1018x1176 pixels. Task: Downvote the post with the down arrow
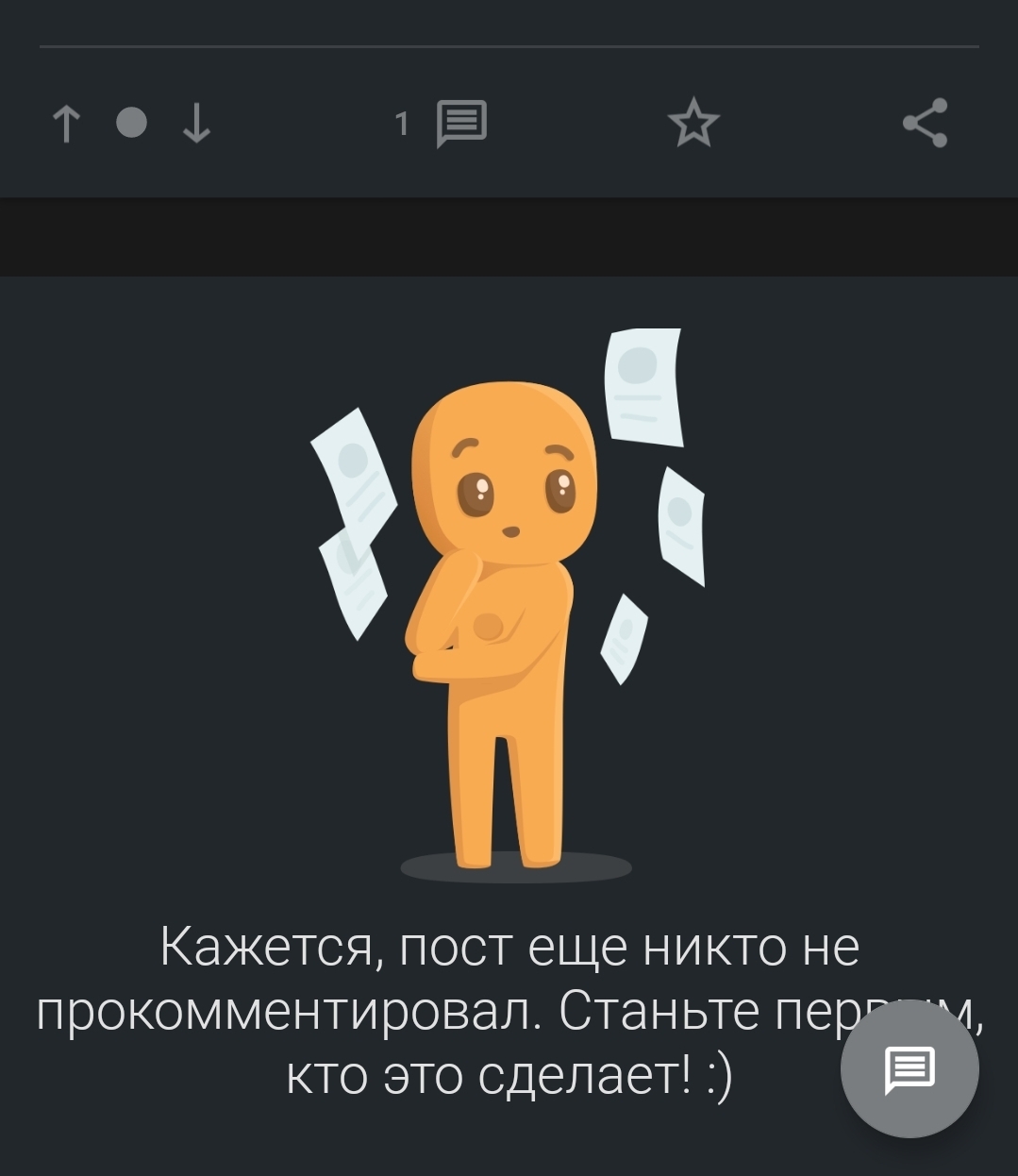(x=196, y=124)
